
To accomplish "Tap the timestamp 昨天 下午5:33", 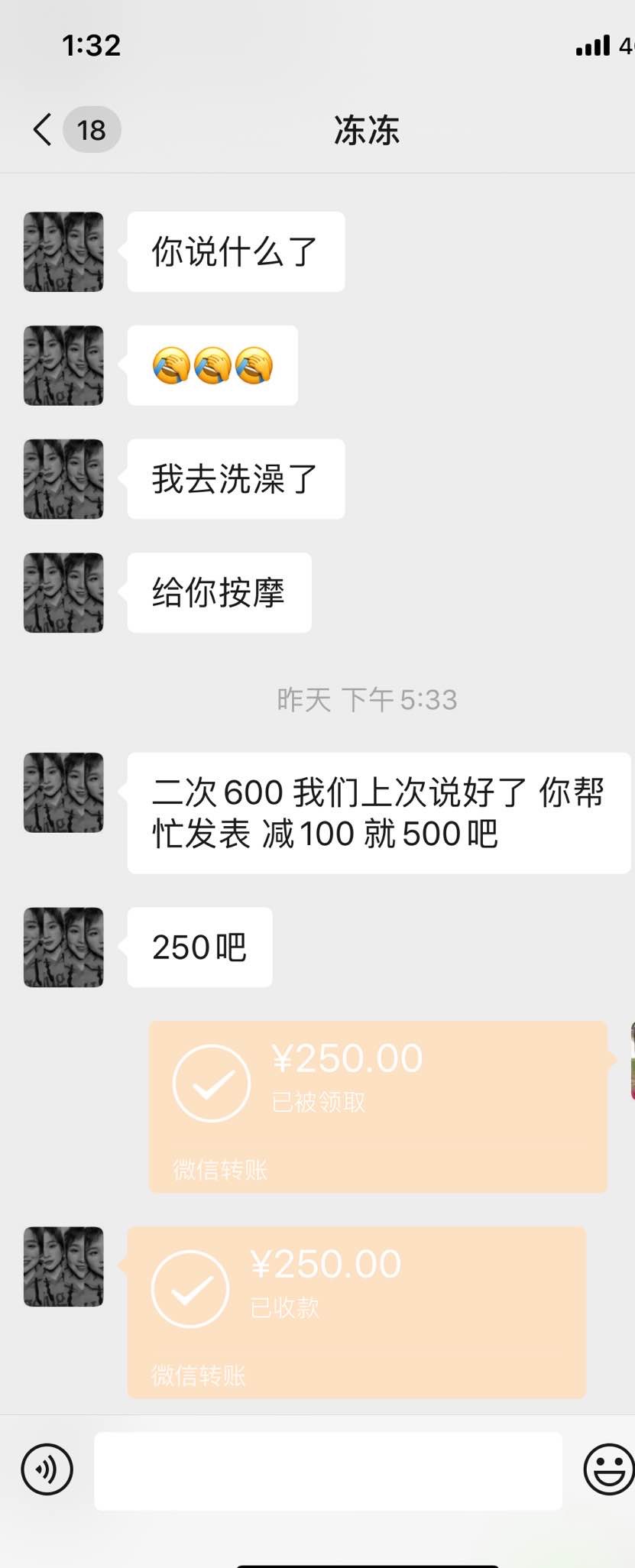I will (x=367, y=698).
